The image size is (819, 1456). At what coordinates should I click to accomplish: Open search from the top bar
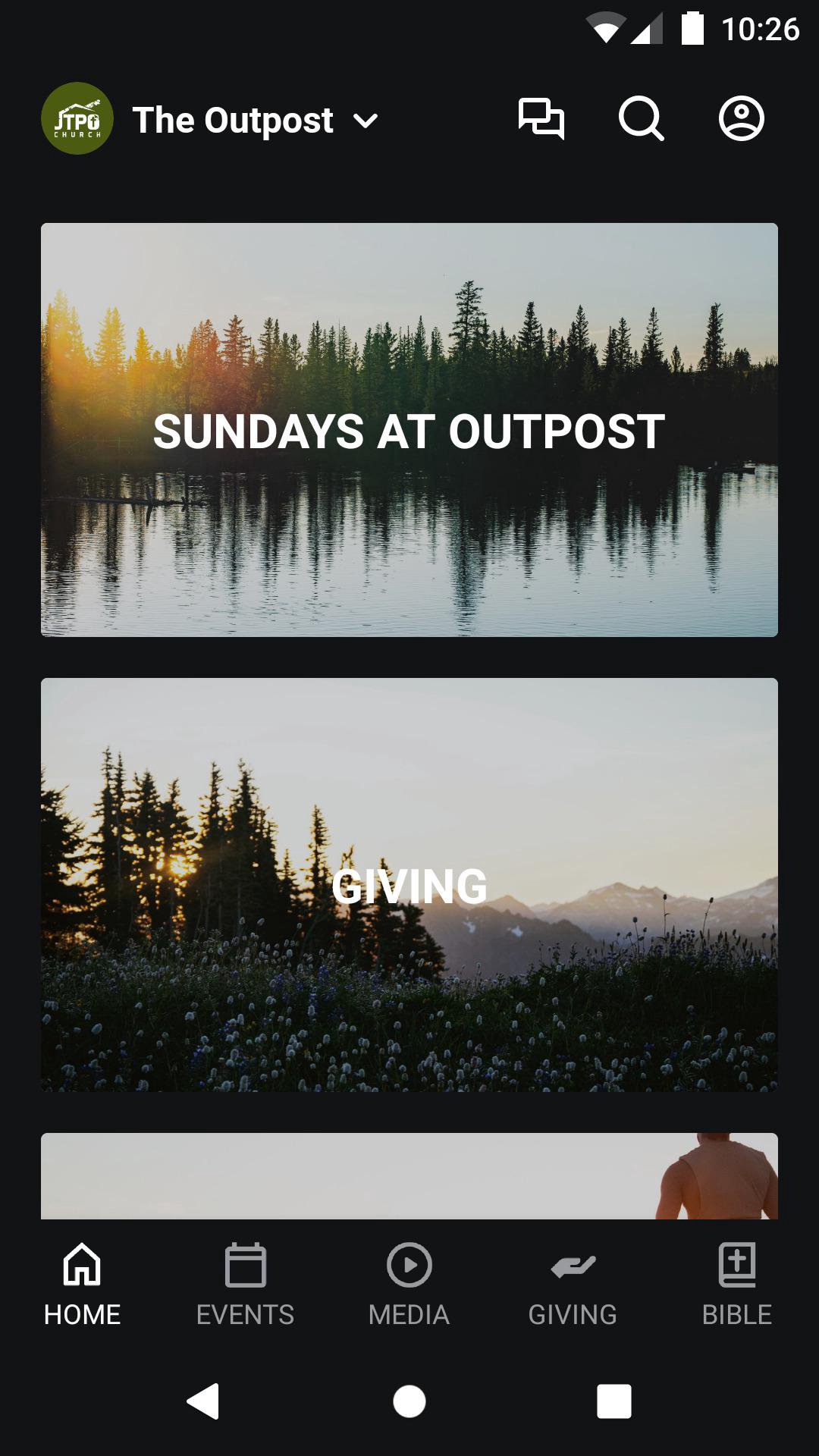point(641,119)
